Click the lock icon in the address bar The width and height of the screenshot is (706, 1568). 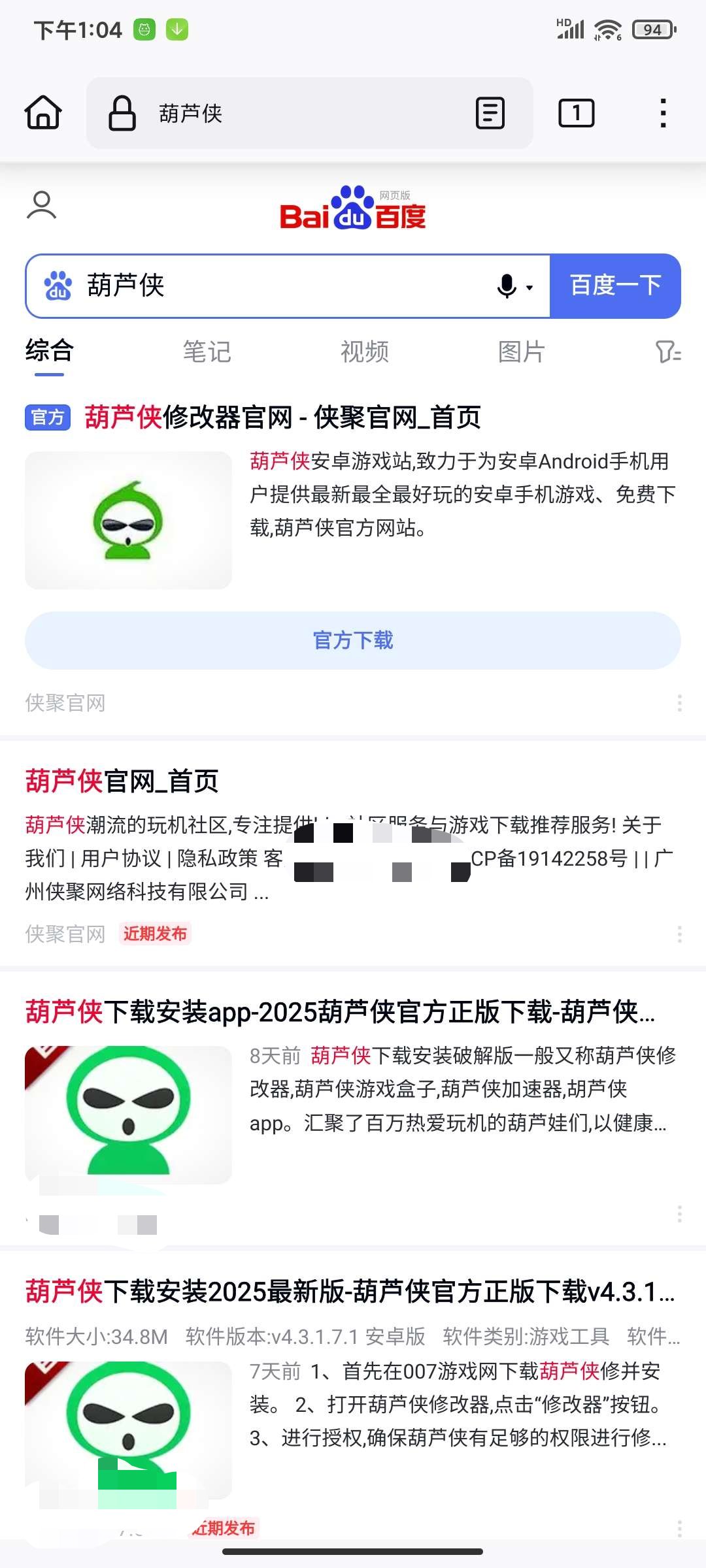(x=122, y=113)
